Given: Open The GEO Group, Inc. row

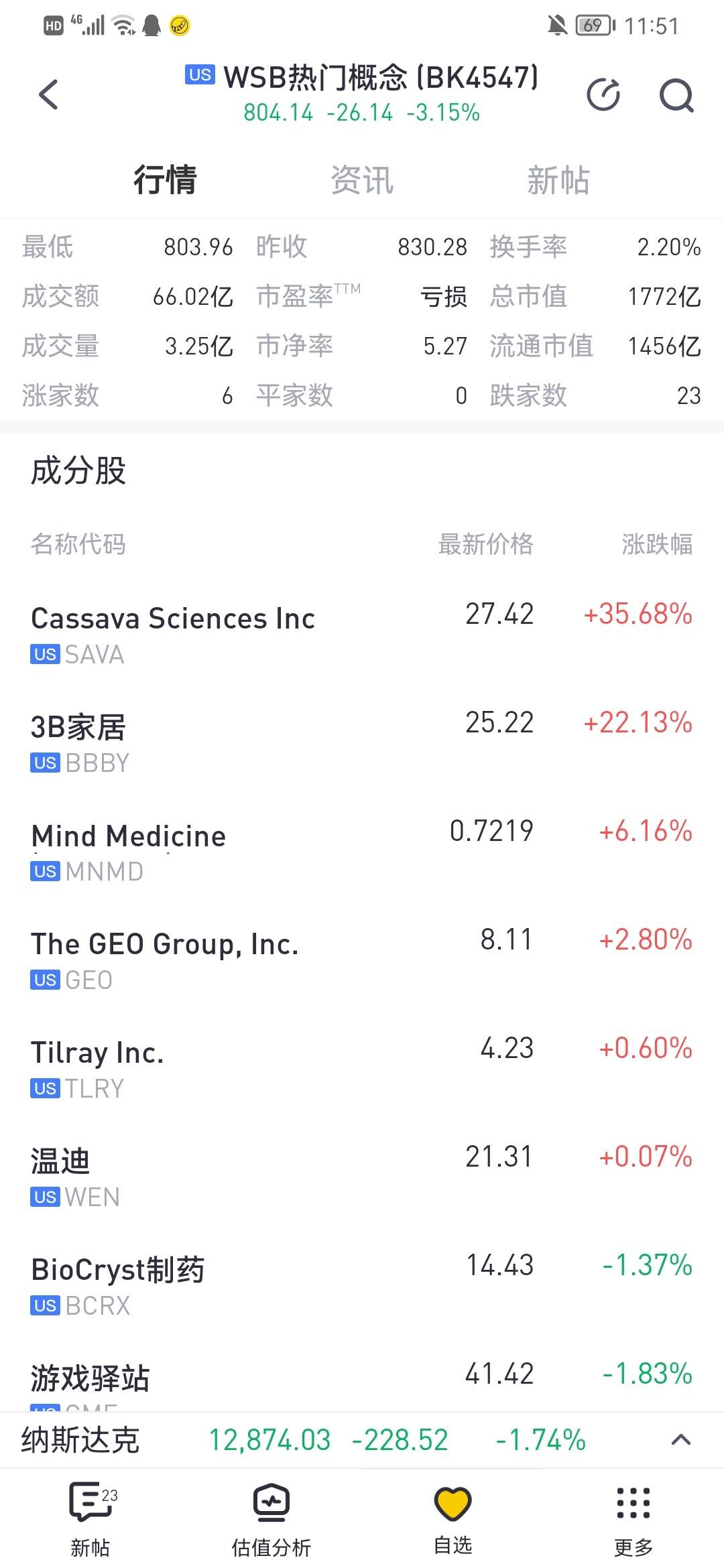Looking at the screenshot, I should click(362, 960).
